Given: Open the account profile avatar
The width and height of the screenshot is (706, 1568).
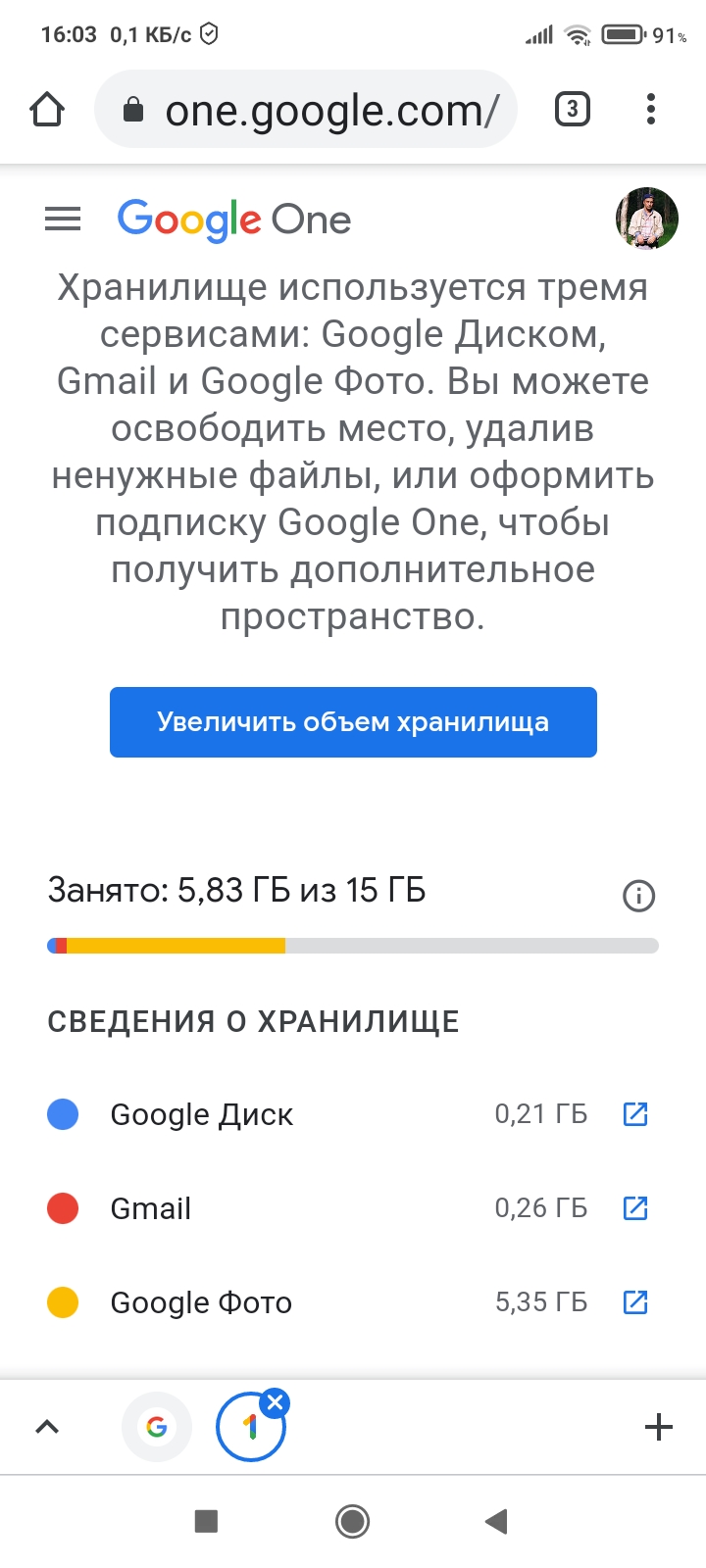Looking at the screenshot, I should click(646, 219).
